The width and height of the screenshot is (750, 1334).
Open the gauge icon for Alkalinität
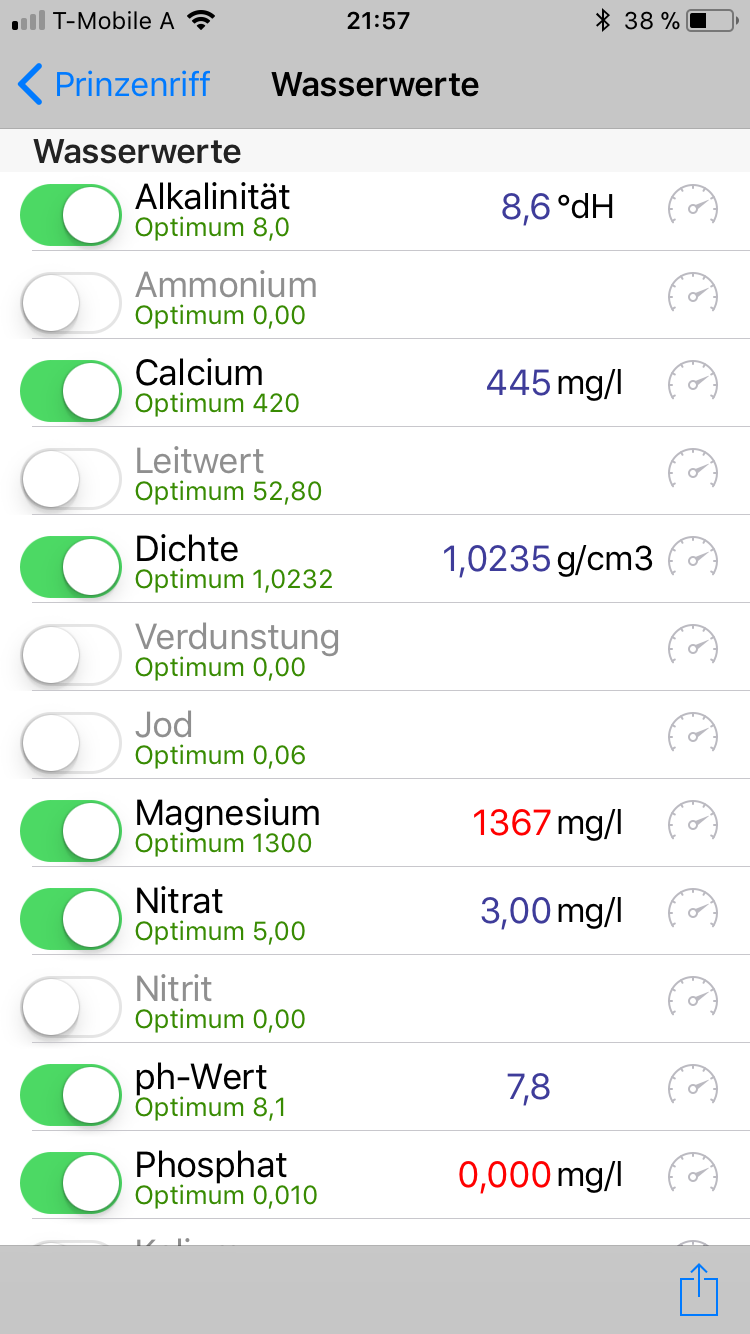693,207
